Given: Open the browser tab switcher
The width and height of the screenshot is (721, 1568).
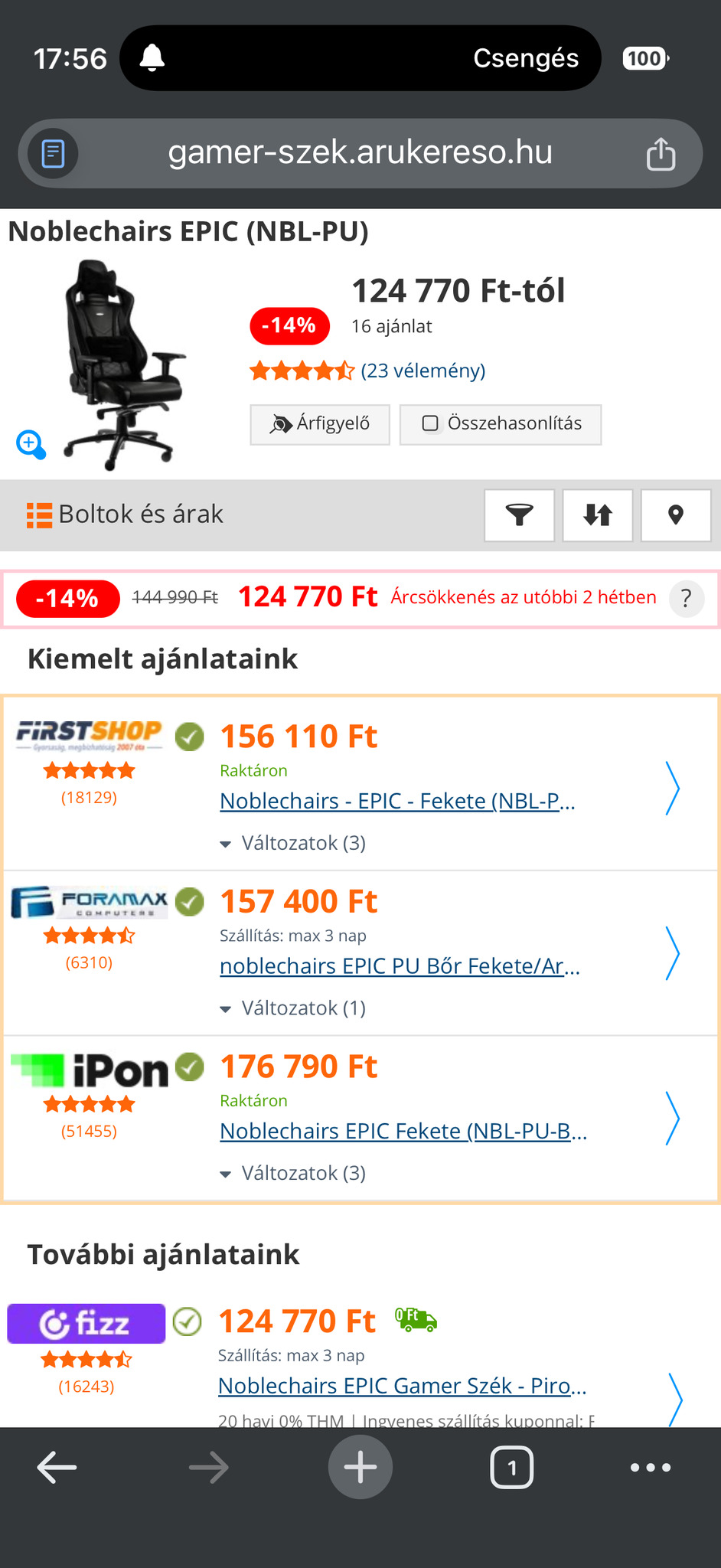Looking at the screenshot, I should point(511,1468).
